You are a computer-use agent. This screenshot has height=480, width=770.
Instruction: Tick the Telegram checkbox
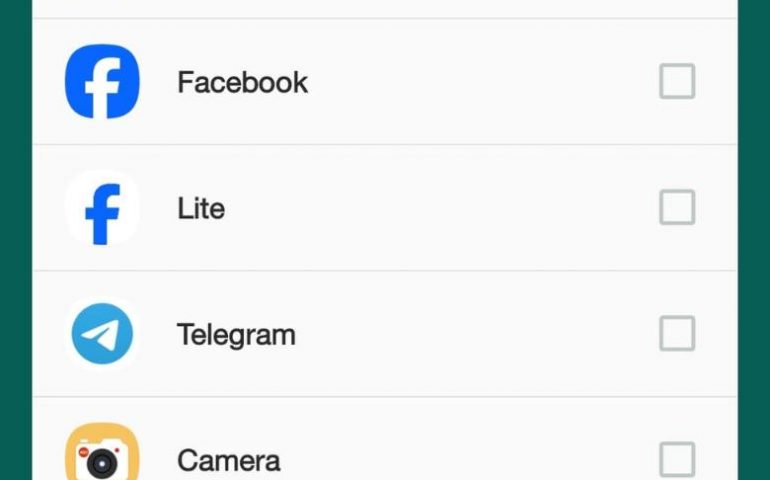[677, 334]
